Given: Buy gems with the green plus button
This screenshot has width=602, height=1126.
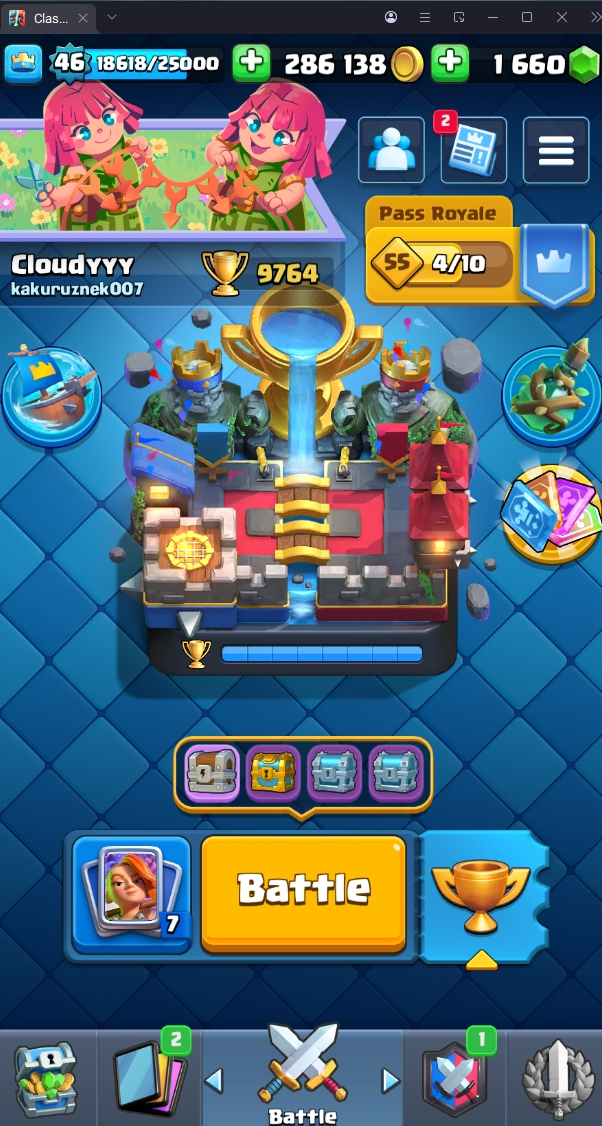Looking at the screenshot, I should [450, 64].
